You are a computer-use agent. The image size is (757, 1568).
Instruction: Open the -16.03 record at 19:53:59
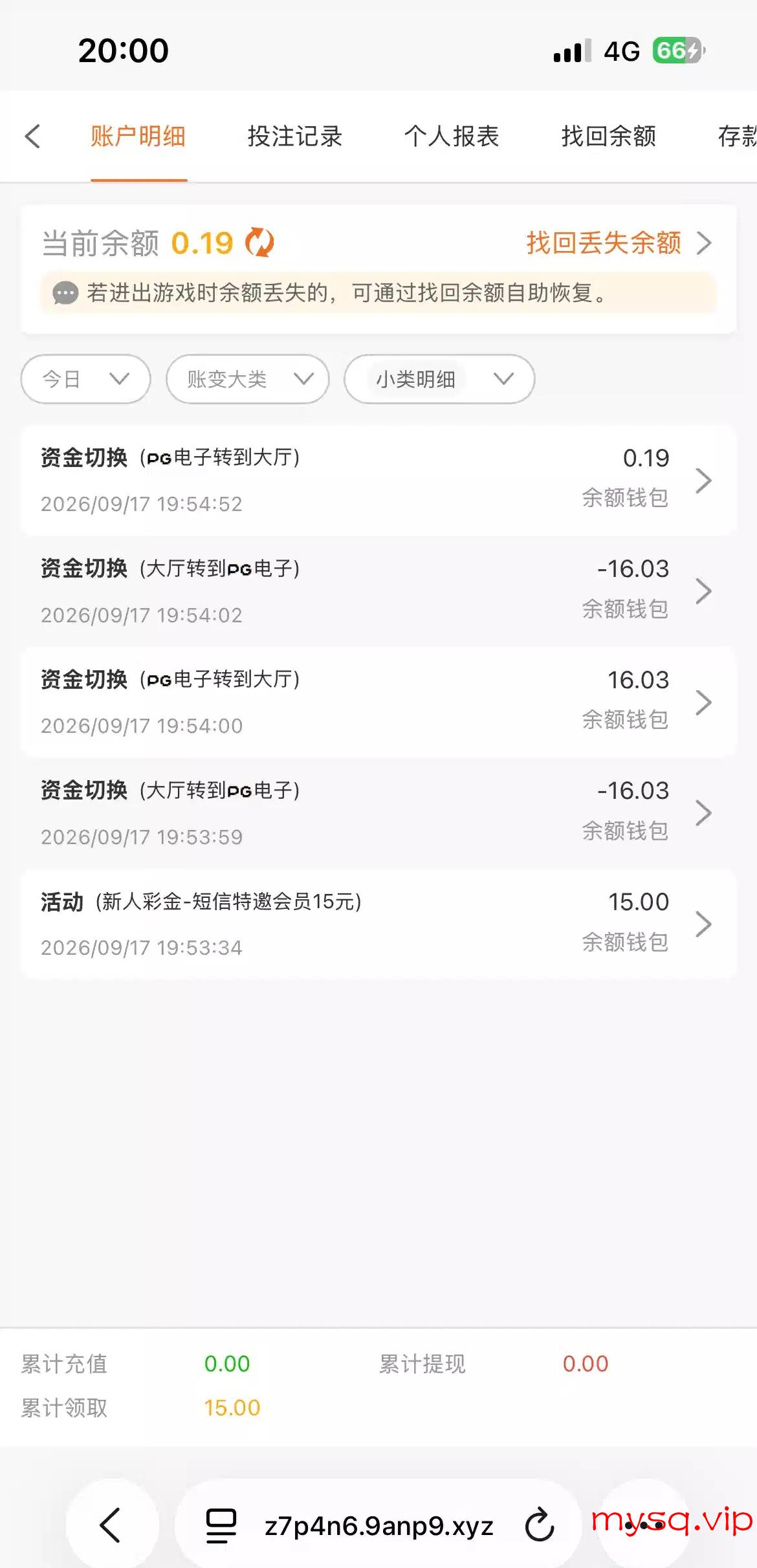(x=378, y=812)
